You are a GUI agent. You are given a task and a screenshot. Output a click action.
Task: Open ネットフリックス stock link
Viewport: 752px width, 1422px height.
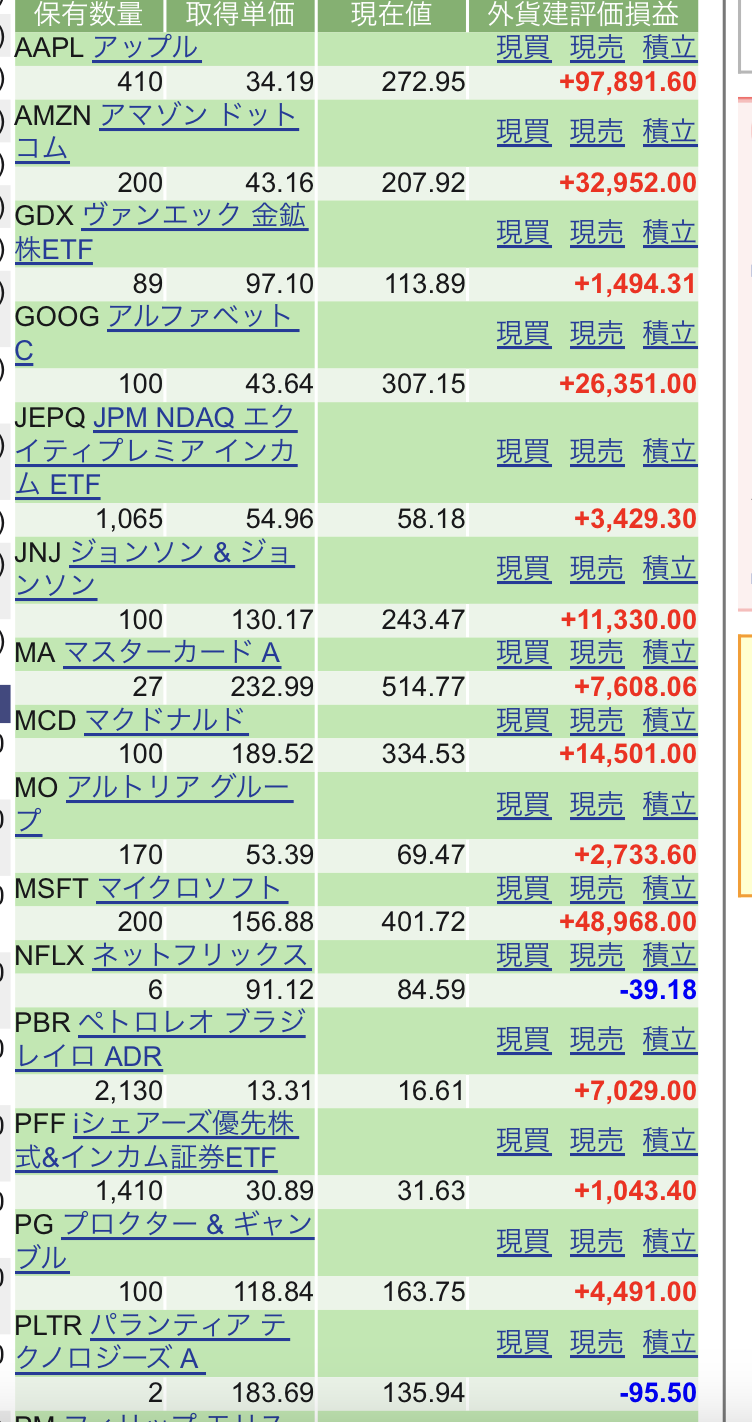click(x=201, y=956)
